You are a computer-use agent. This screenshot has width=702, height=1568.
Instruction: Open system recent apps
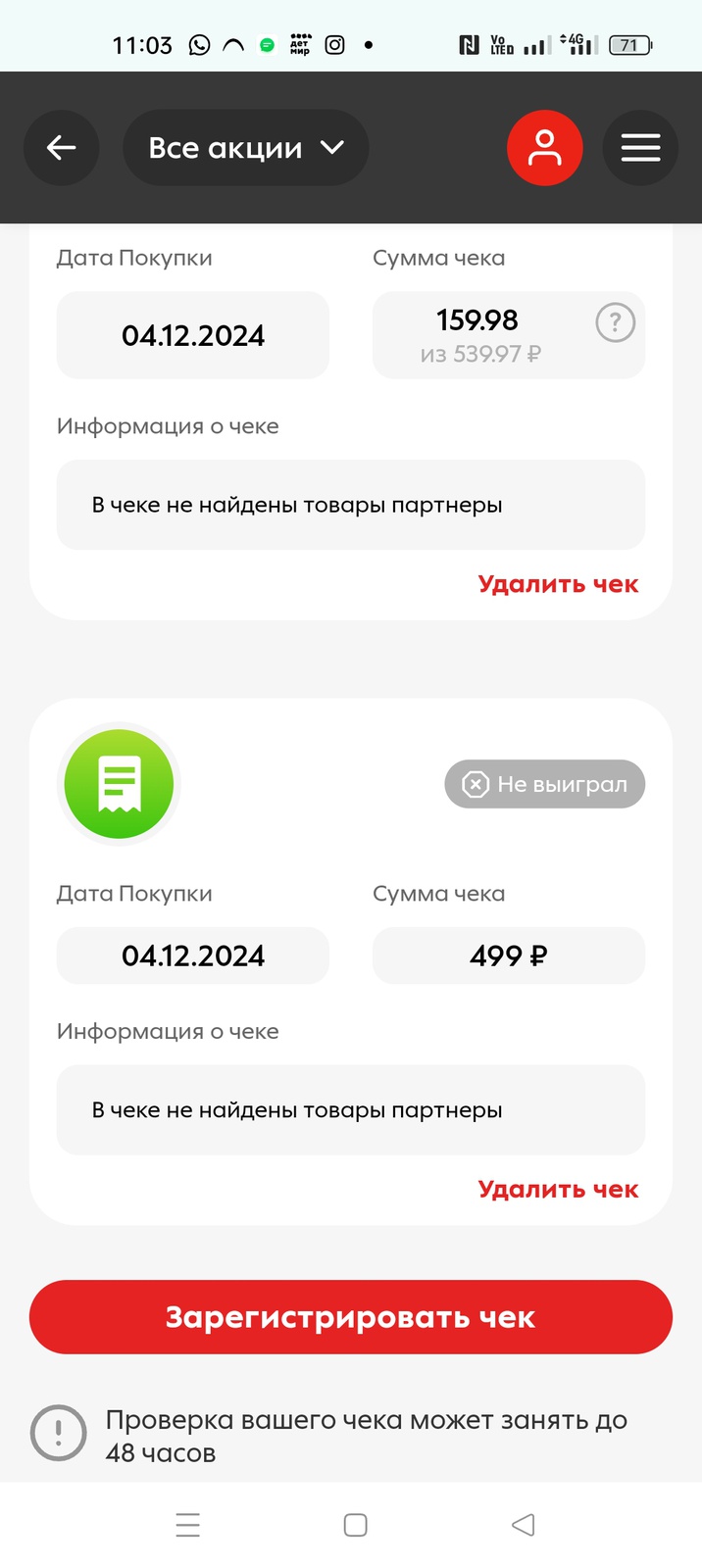187,1525
